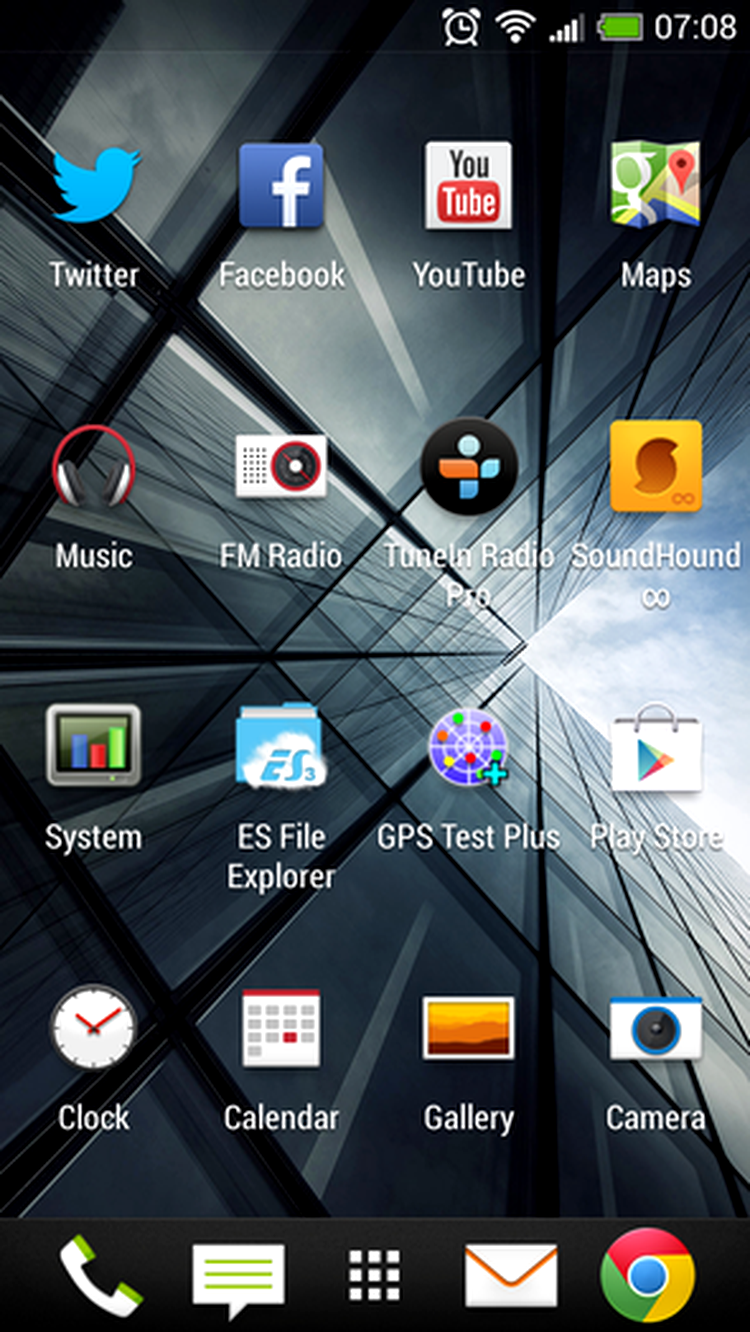The width and height of the screenshot is (750, 1332).
Task: Open the all apps drawer grid
Action: pos(374,1276)
